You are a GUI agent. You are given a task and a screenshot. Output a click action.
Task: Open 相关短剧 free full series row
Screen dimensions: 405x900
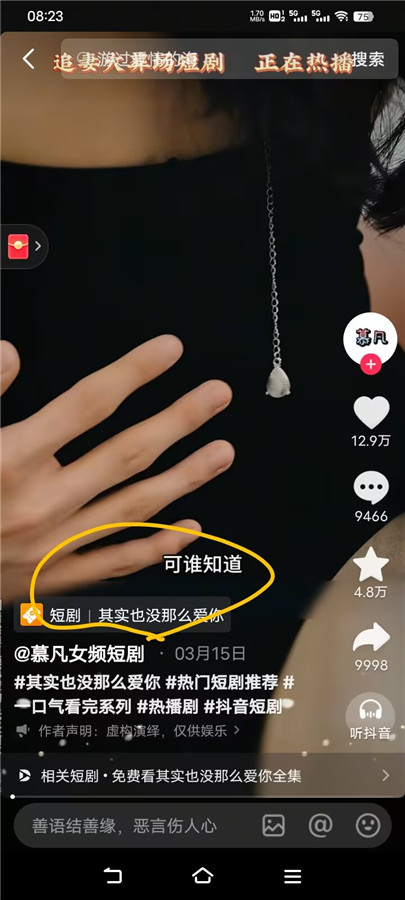(x=202, y=776)
